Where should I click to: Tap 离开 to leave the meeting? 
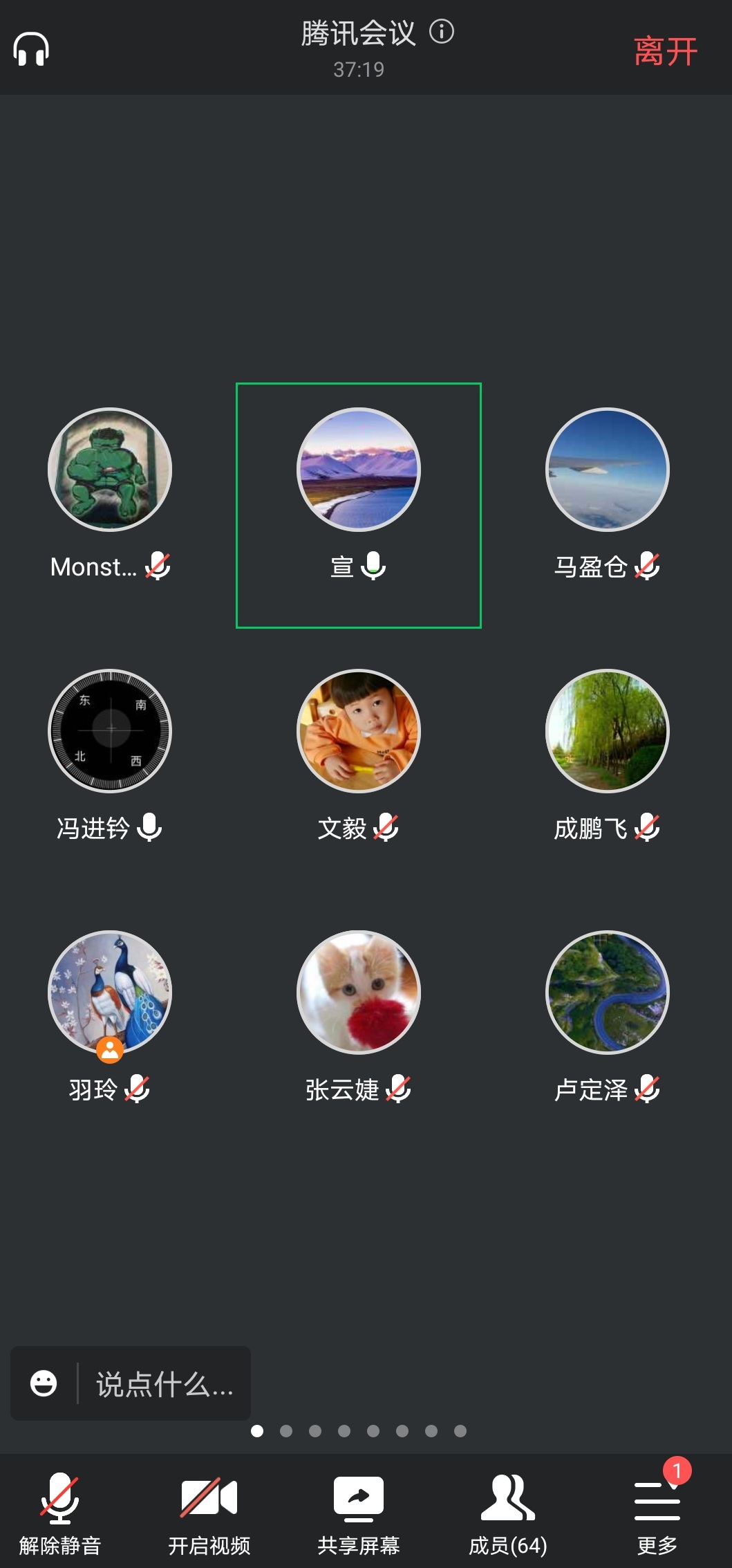coord(665,52)
